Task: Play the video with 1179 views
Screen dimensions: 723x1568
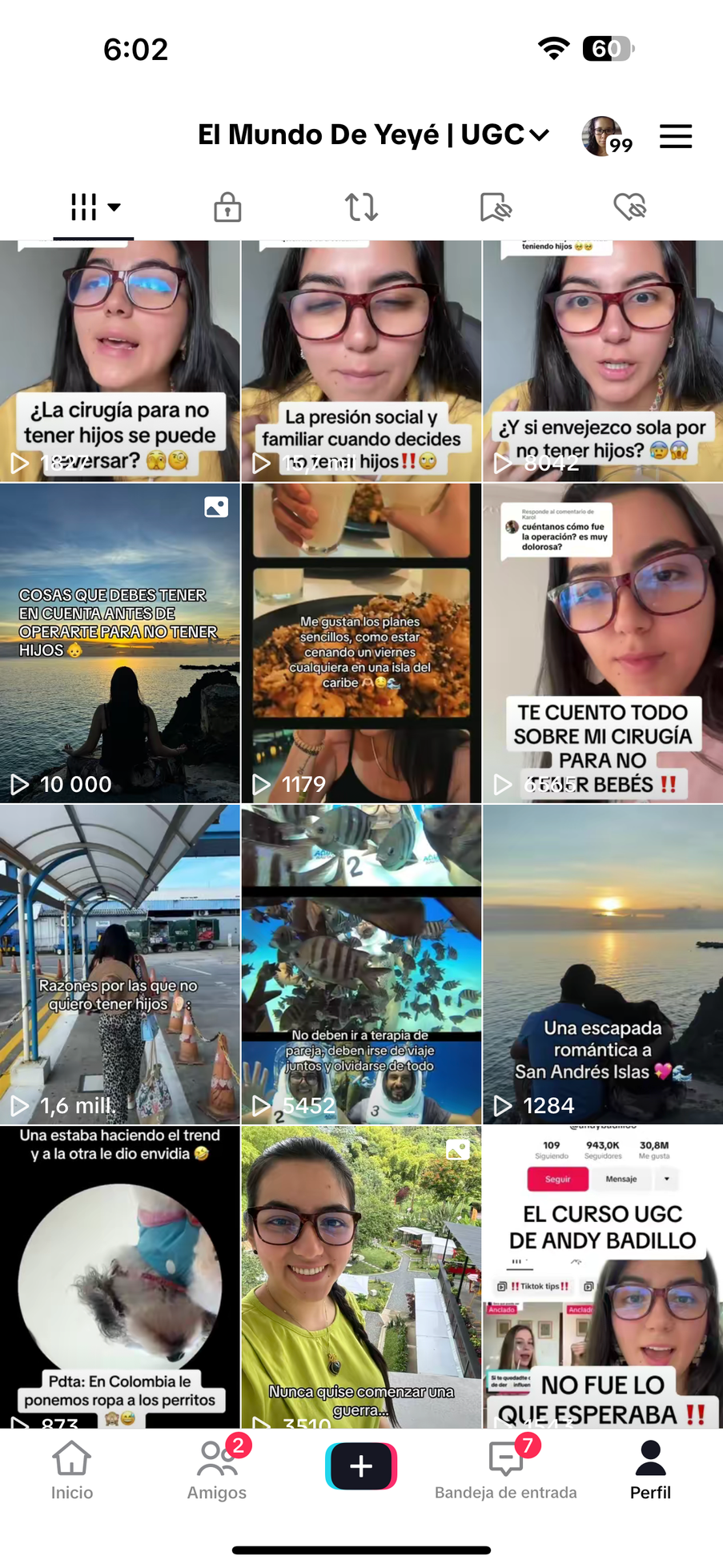Action: (361, 642)
